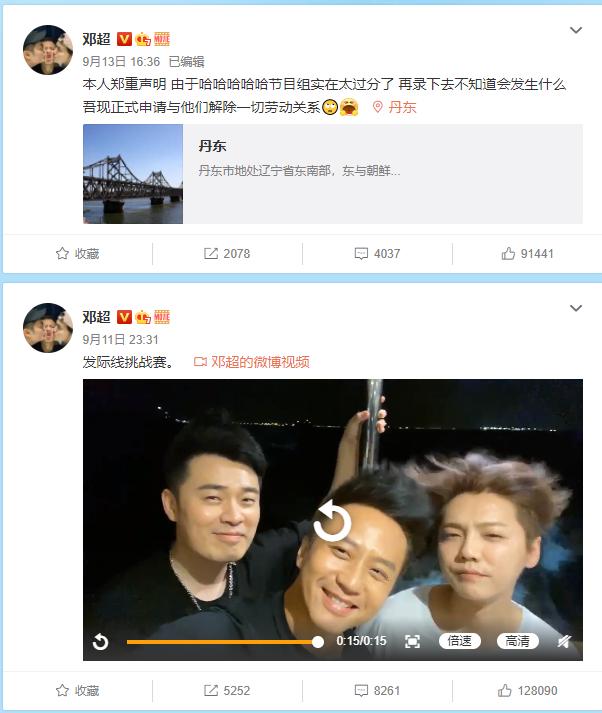
Task: Seek using the video progress bar
Action: [222, 642]
